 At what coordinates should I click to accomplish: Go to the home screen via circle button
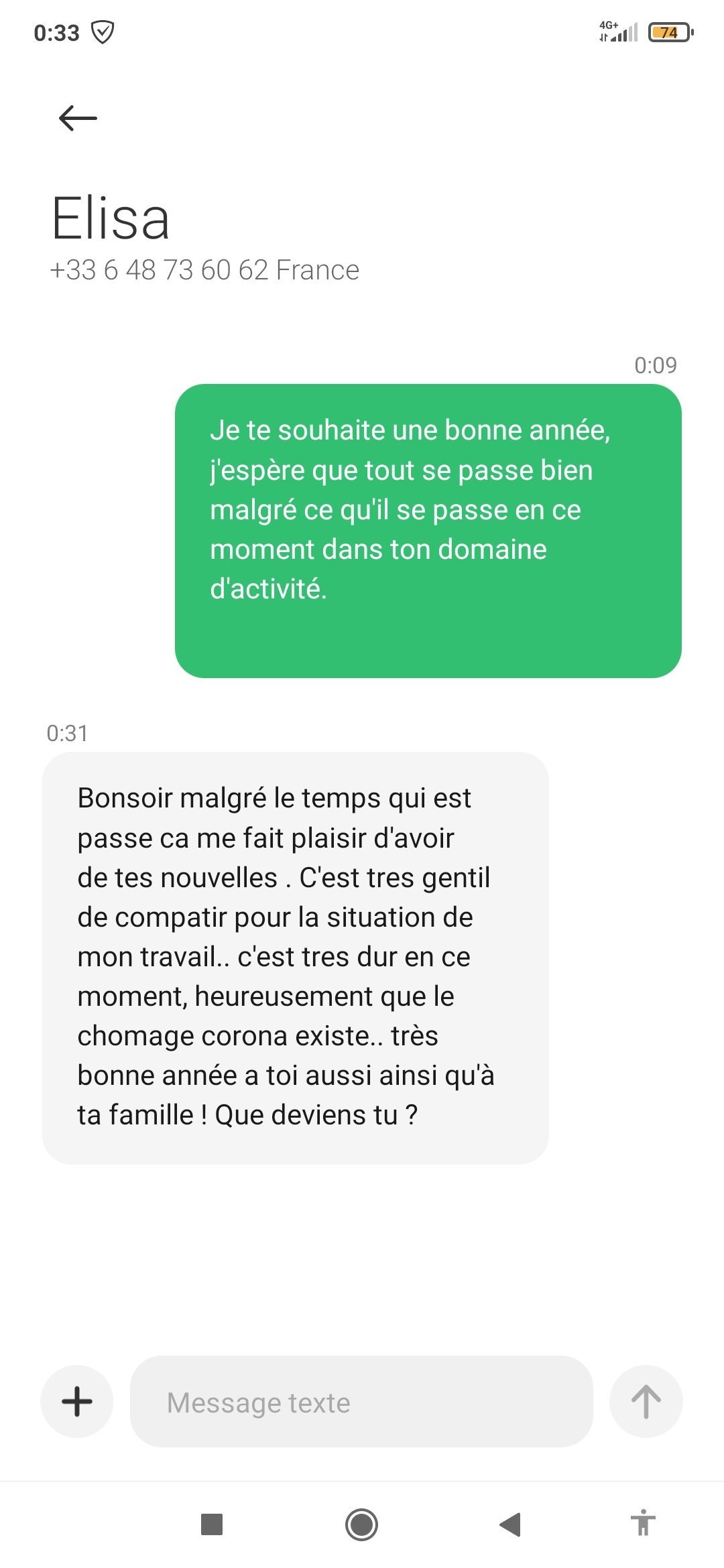click(x=361, y=1524)
